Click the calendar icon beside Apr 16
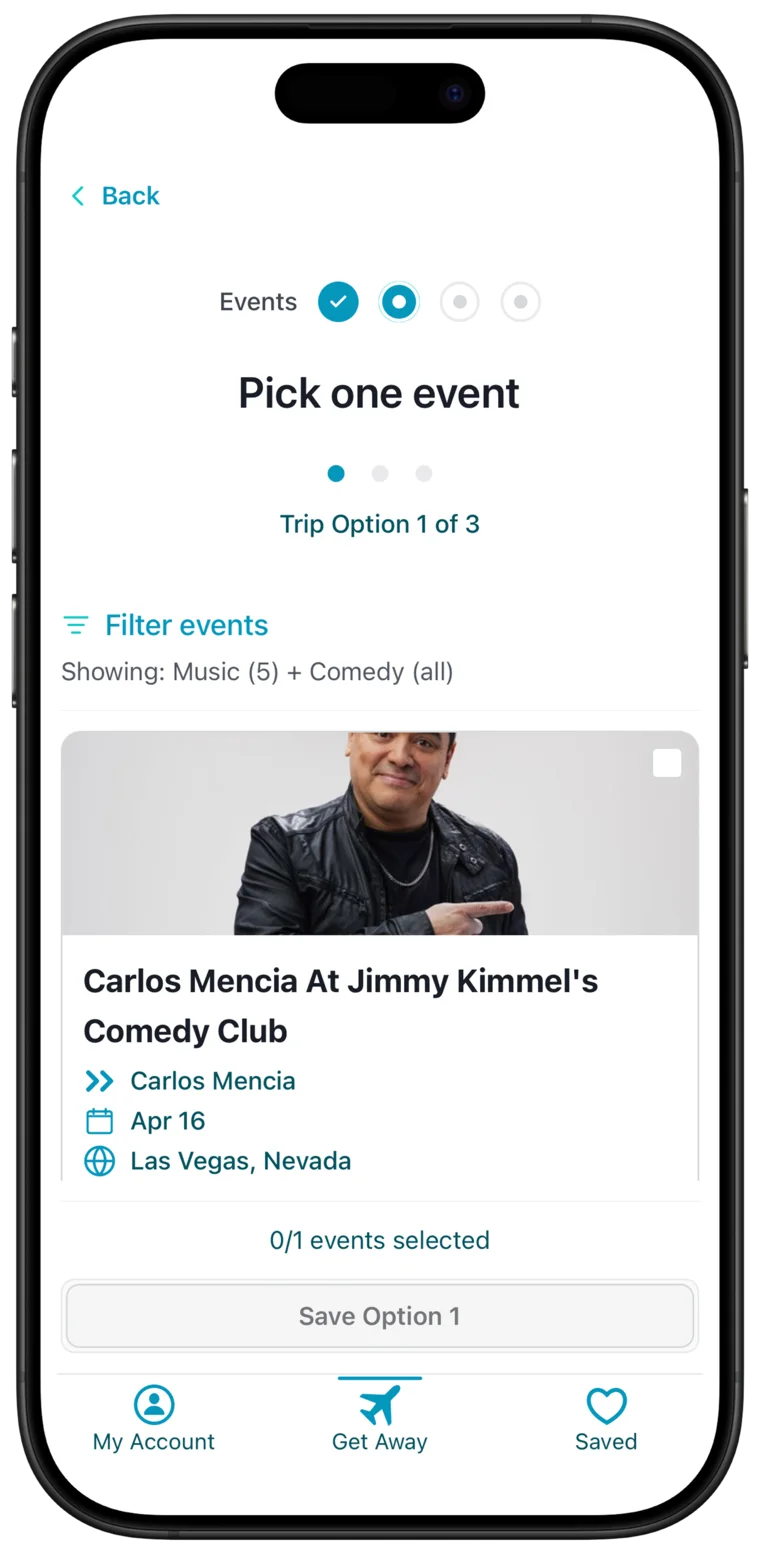760x1554 pixels. click(x=99, y=1121)
